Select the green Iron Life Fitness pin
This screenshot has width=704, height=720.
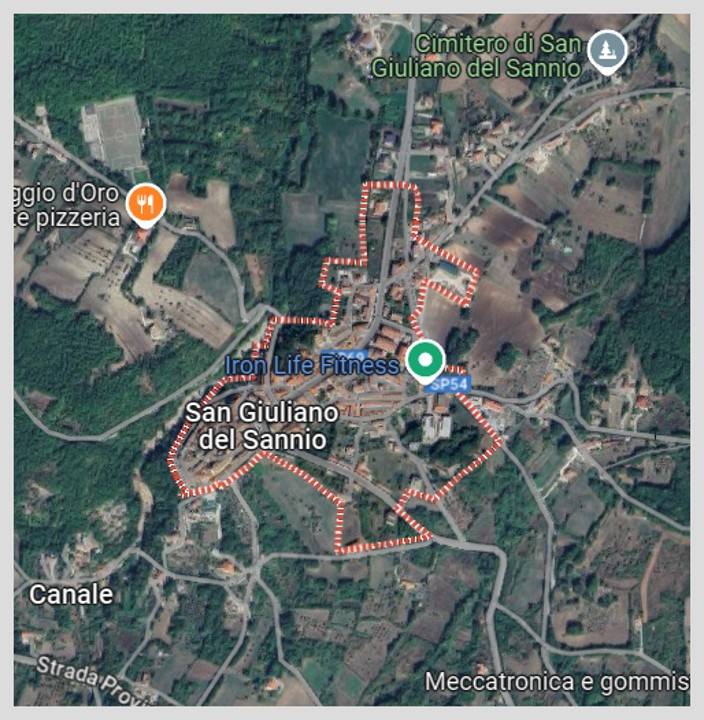[x=426, y=360]
